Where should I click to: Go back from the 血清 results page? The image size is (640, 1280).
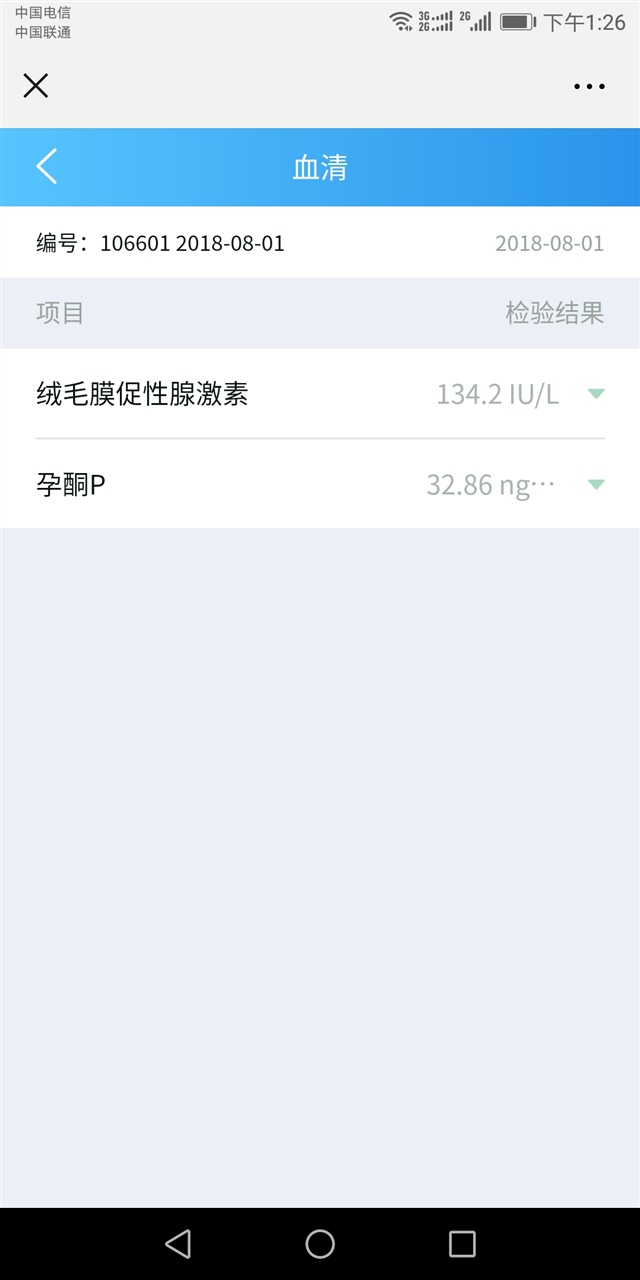[47, 167]
